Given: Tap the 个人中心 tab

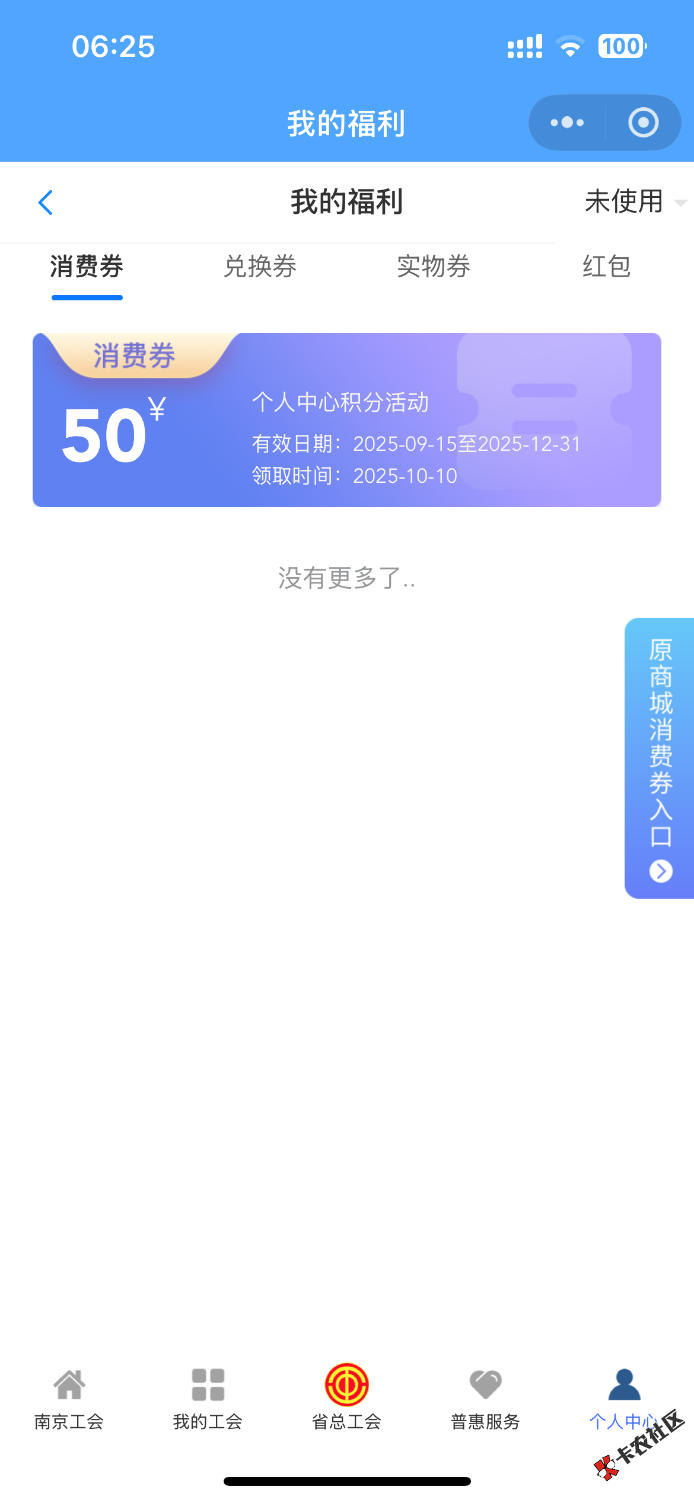Looking at the screenshot, I should click(x=624, y=1398).
